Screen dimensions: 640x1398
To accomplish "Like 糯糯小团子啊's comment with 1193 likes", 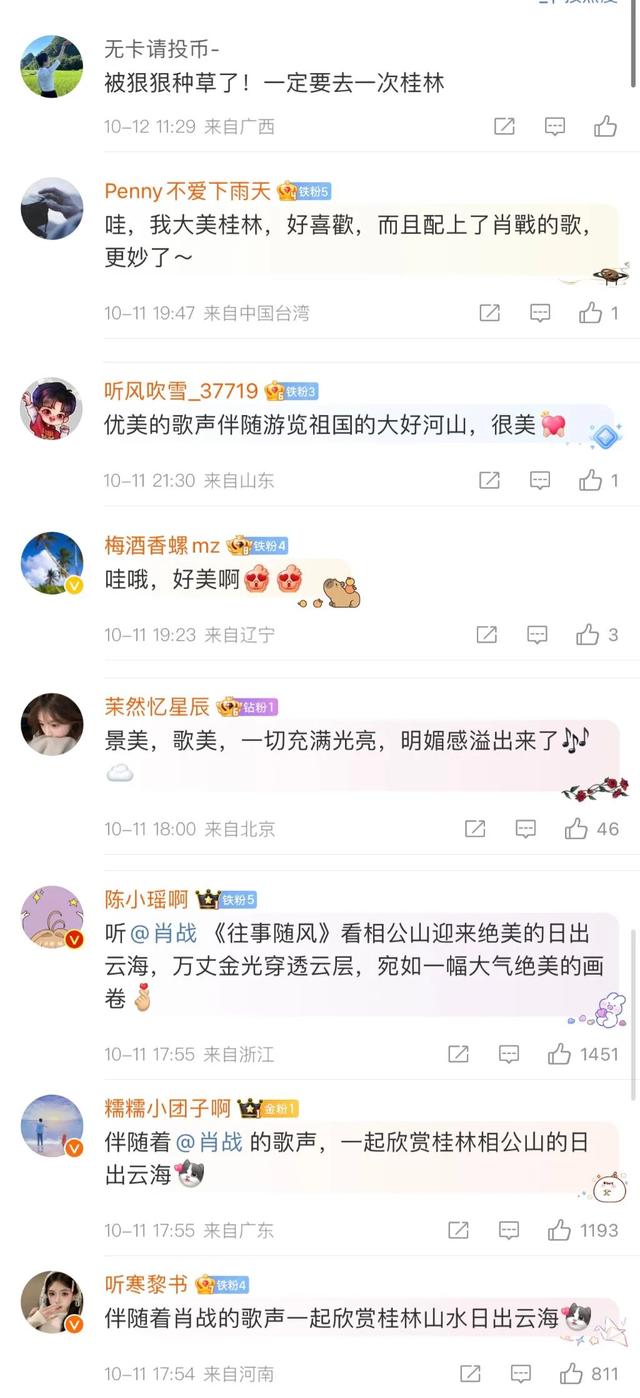I will point(560,1231).
